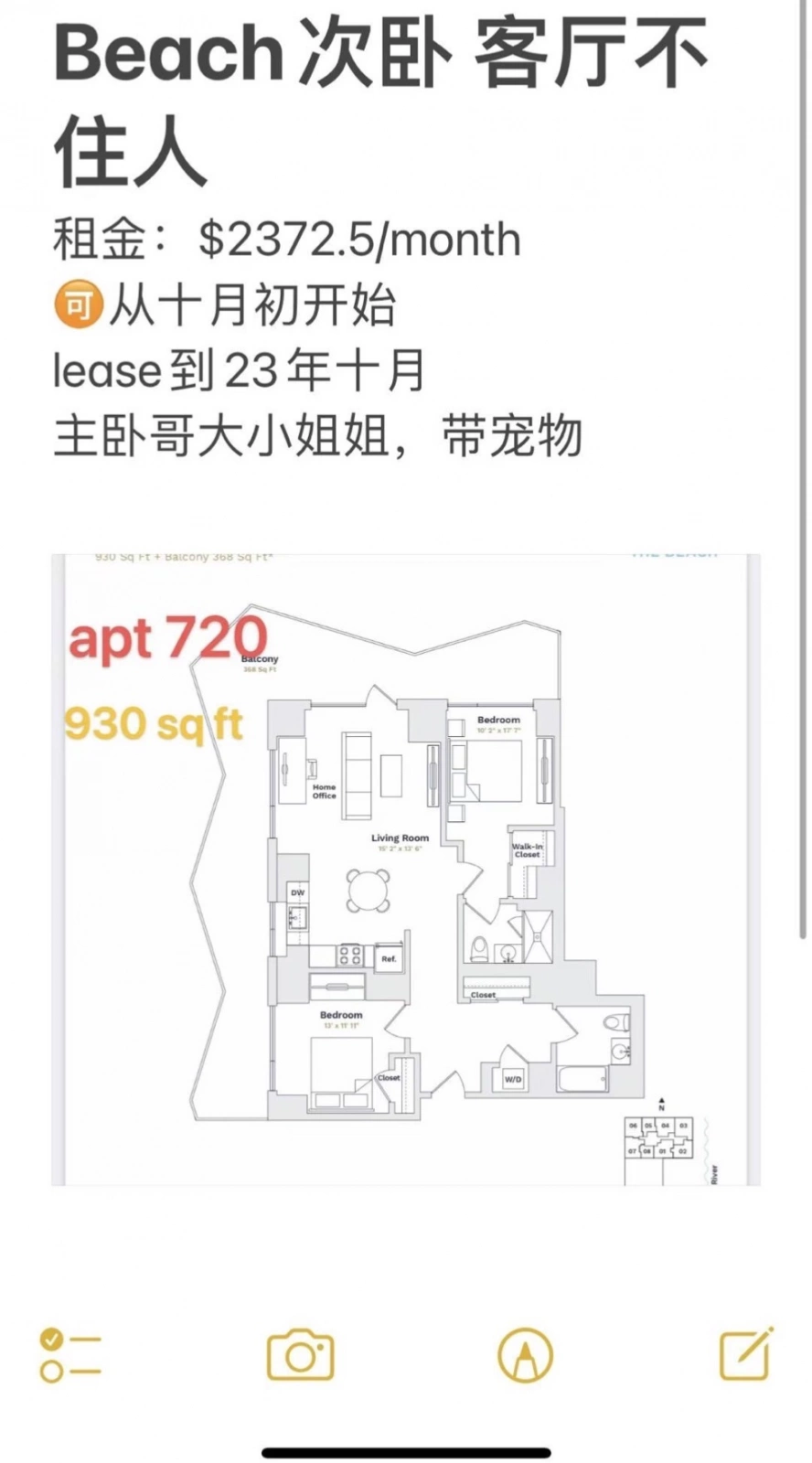The height and width of the screenshot is (1463, 812).
Task: Add a checklist to the note
Action: point(70,1354)
